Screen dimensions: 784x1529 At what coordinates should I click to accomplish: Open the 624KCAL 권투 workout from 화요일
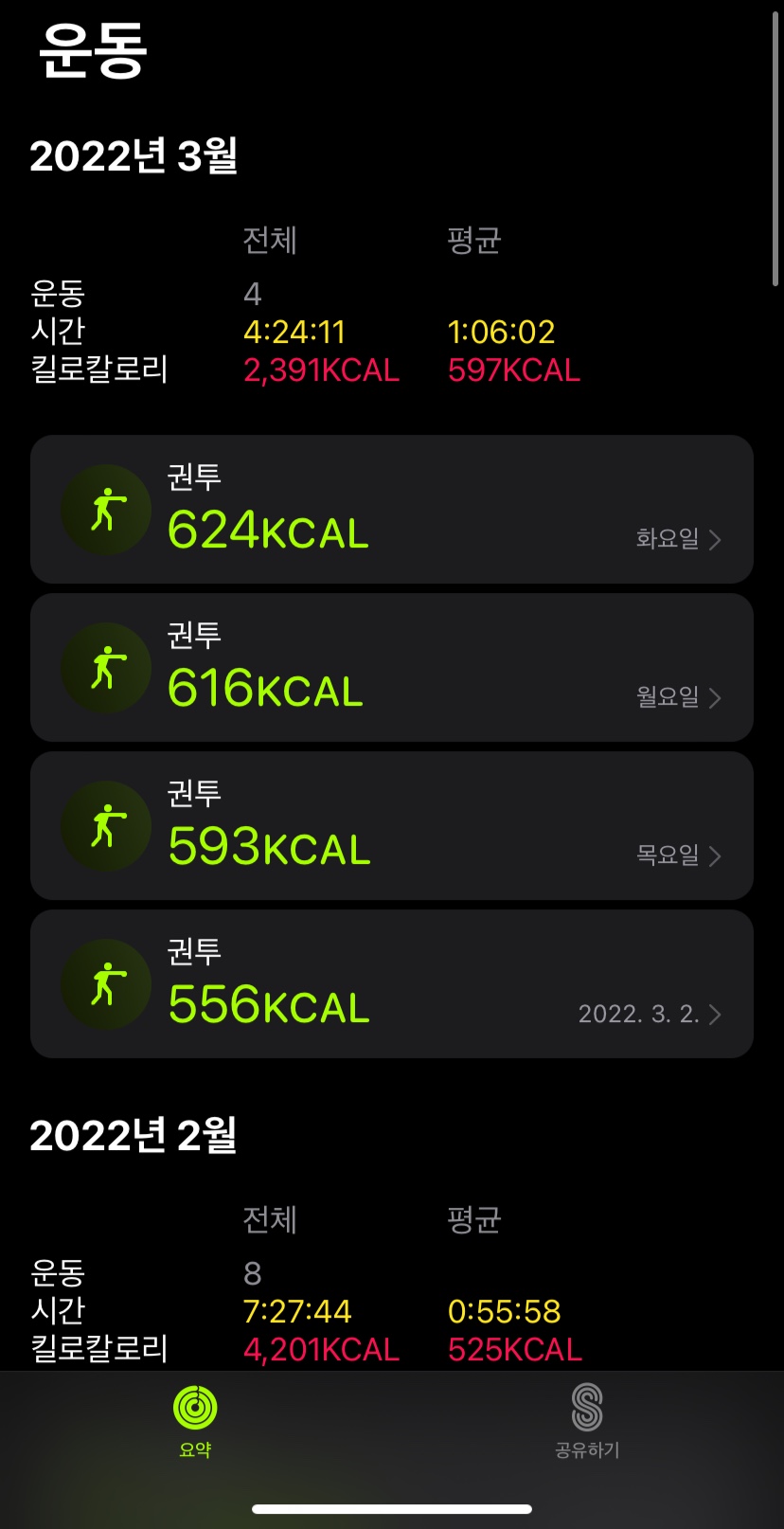392,510
